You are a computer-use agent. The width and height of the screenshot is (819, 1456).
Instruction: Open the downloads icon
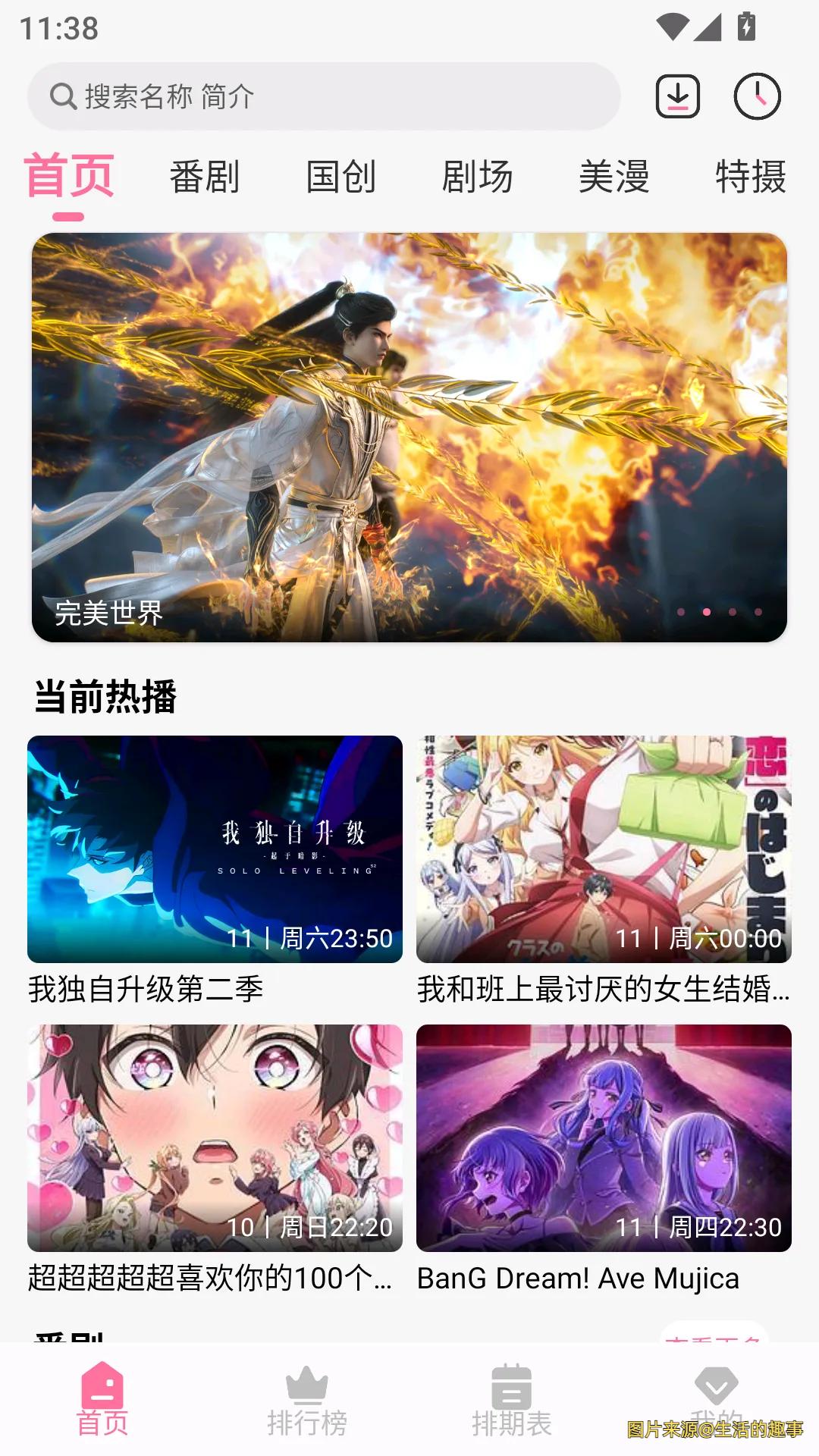[x=677, y=97]
